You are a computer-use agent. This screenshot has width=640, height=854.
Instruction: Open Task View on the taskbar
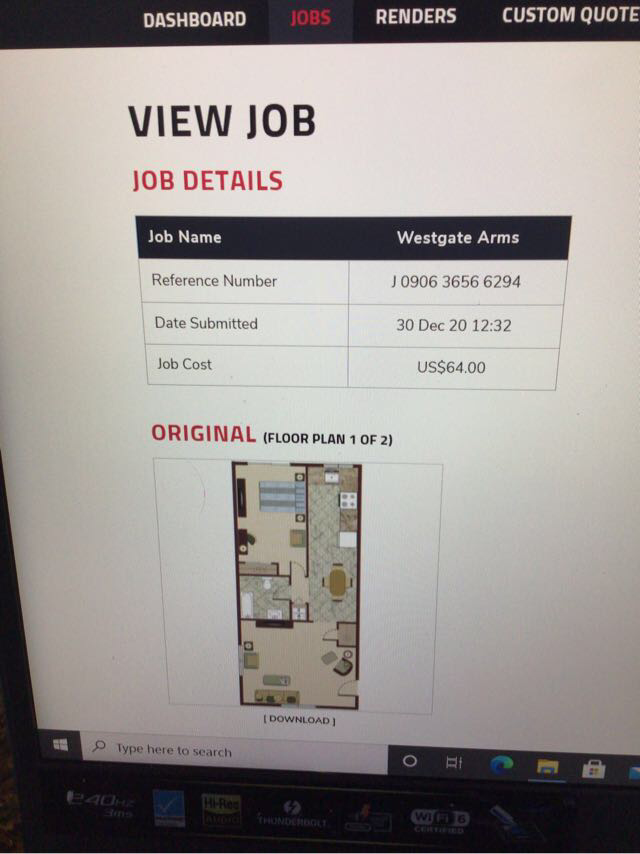pyautogui.click(x=453, y=763)
